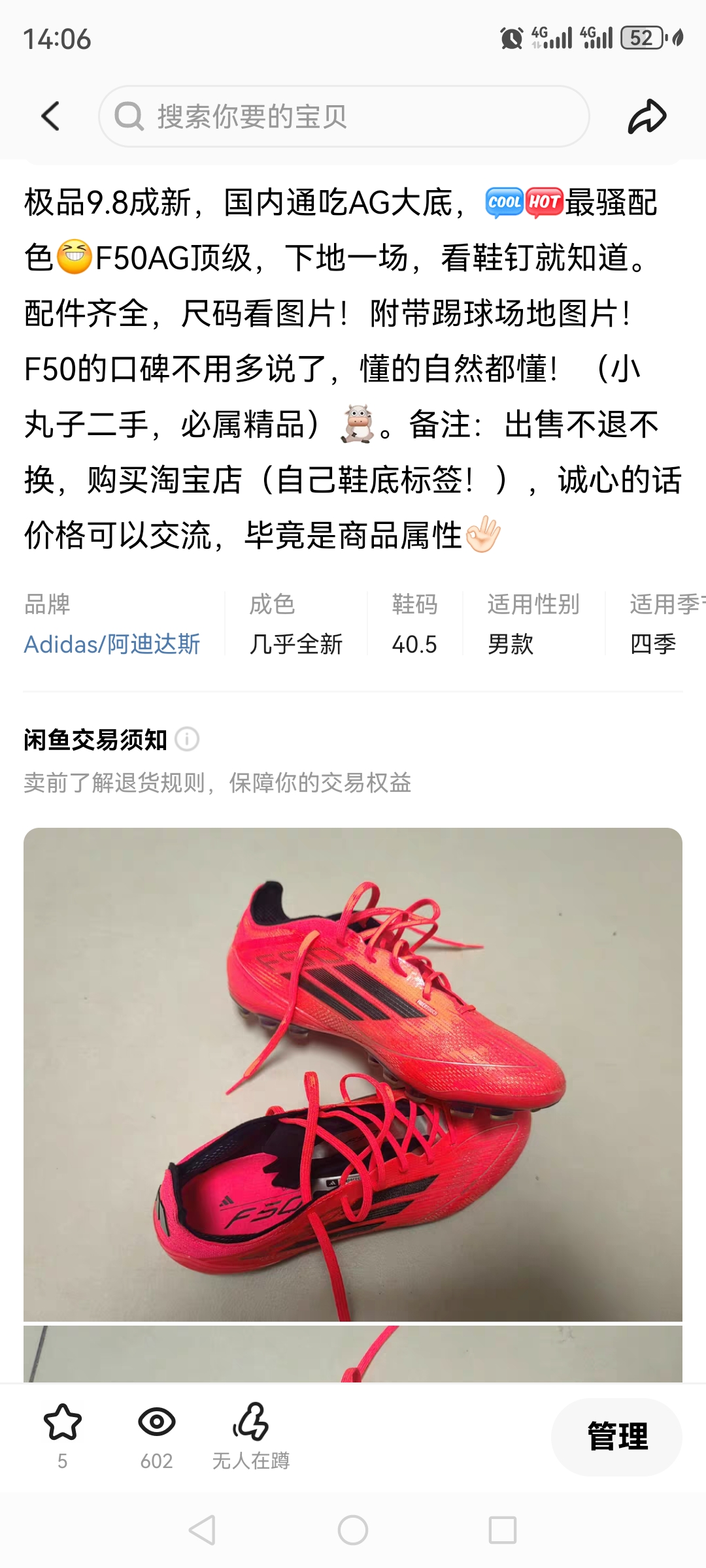Open the system recent apps button
This screenshot has height=1568, width=706.
point(503,1530)
